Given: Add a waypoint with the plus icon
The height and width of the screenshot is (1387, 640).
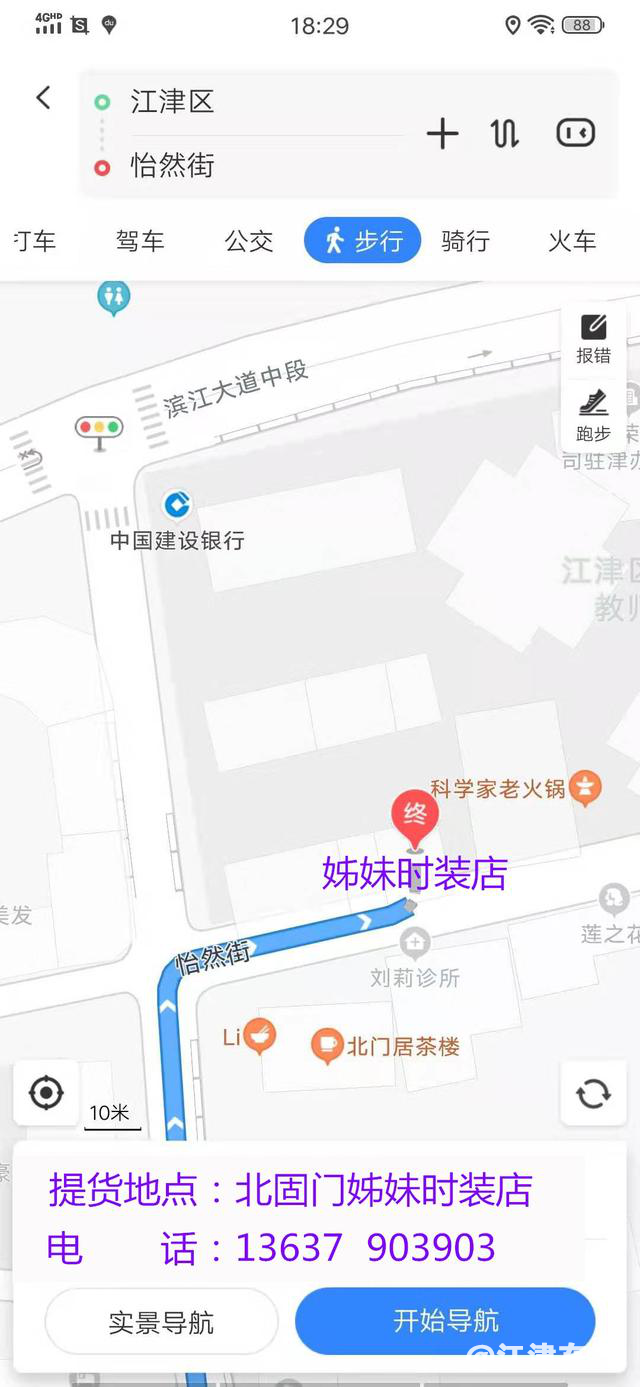Looking at the screenshot, I should pos(442,134).
